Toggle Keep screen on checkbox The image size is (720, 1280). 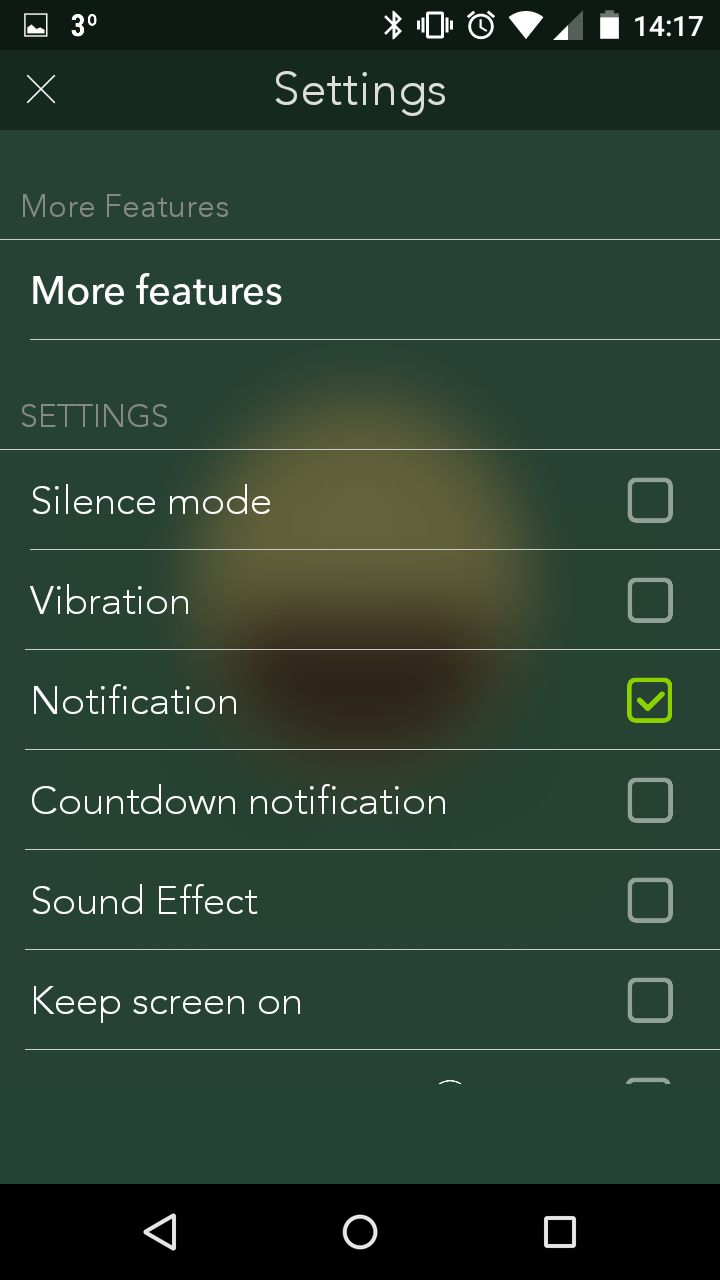(x=650, y=1000)
